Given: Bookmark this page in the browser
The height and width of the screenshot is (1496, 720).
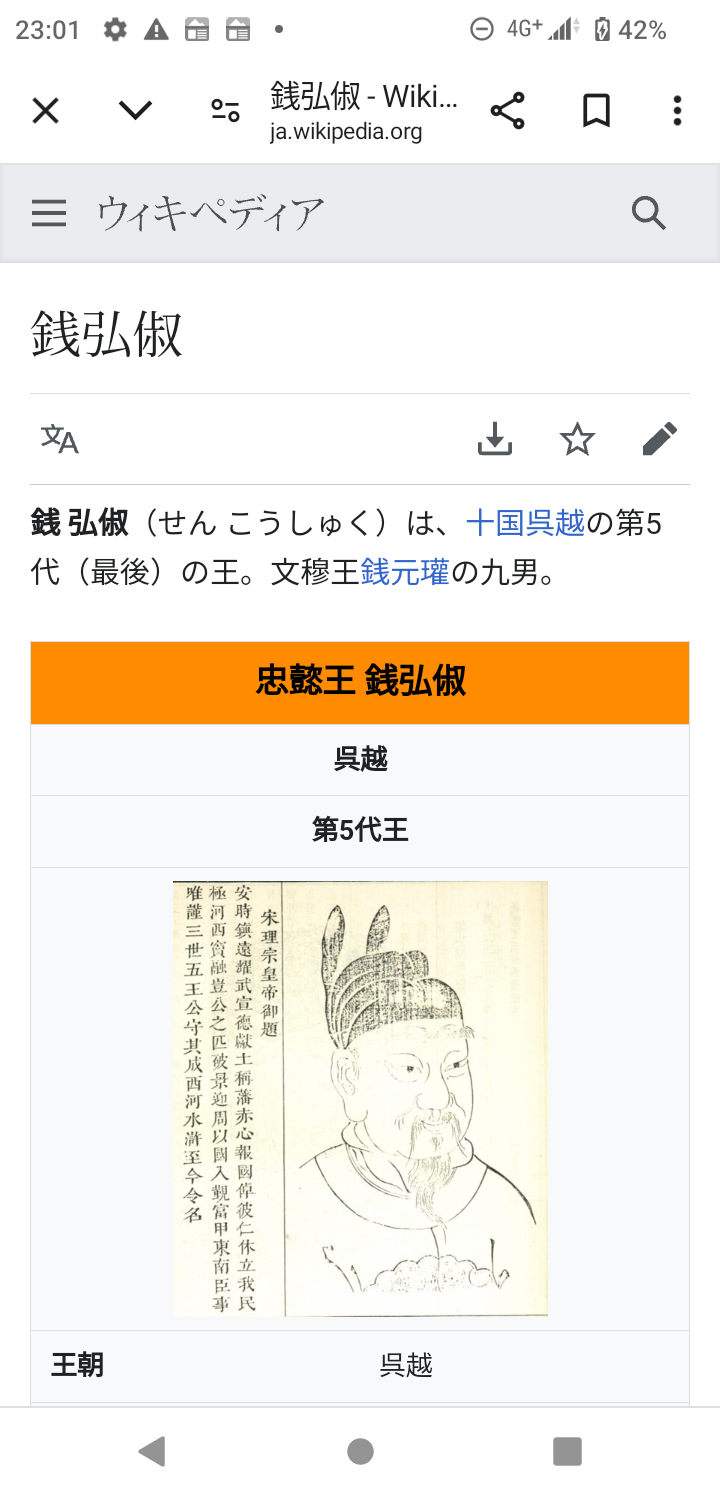Looking at the screenshot, I should (596, 111).
